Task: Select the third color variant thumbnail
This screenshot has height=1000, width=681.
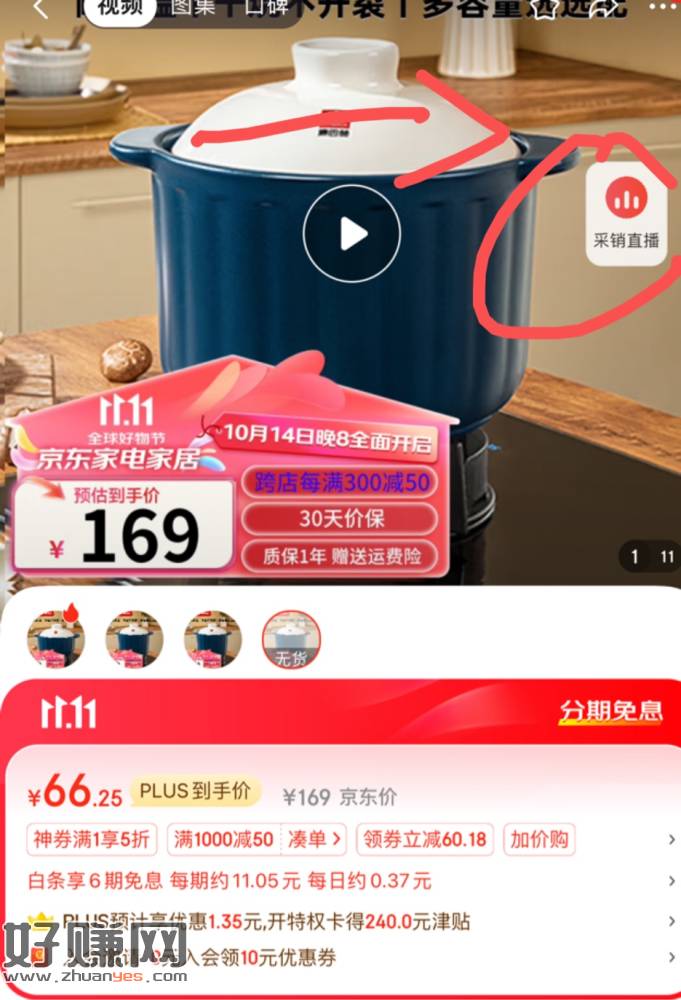Action: tap(212, 638)
